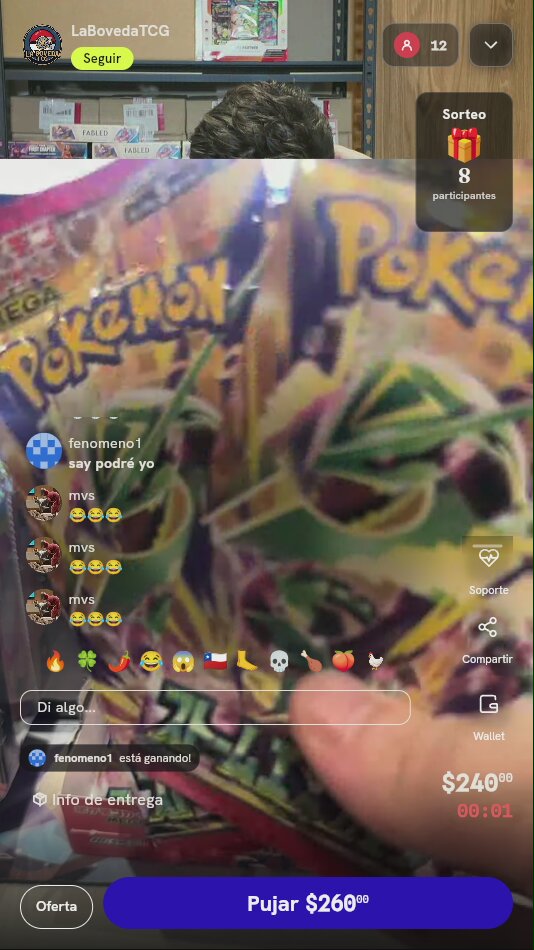The width and height of the screenshot is (534, 950).
Task: Open the LaBovedaTCG profile avatar
Action: pyautogui.click(x=42, y=45)
